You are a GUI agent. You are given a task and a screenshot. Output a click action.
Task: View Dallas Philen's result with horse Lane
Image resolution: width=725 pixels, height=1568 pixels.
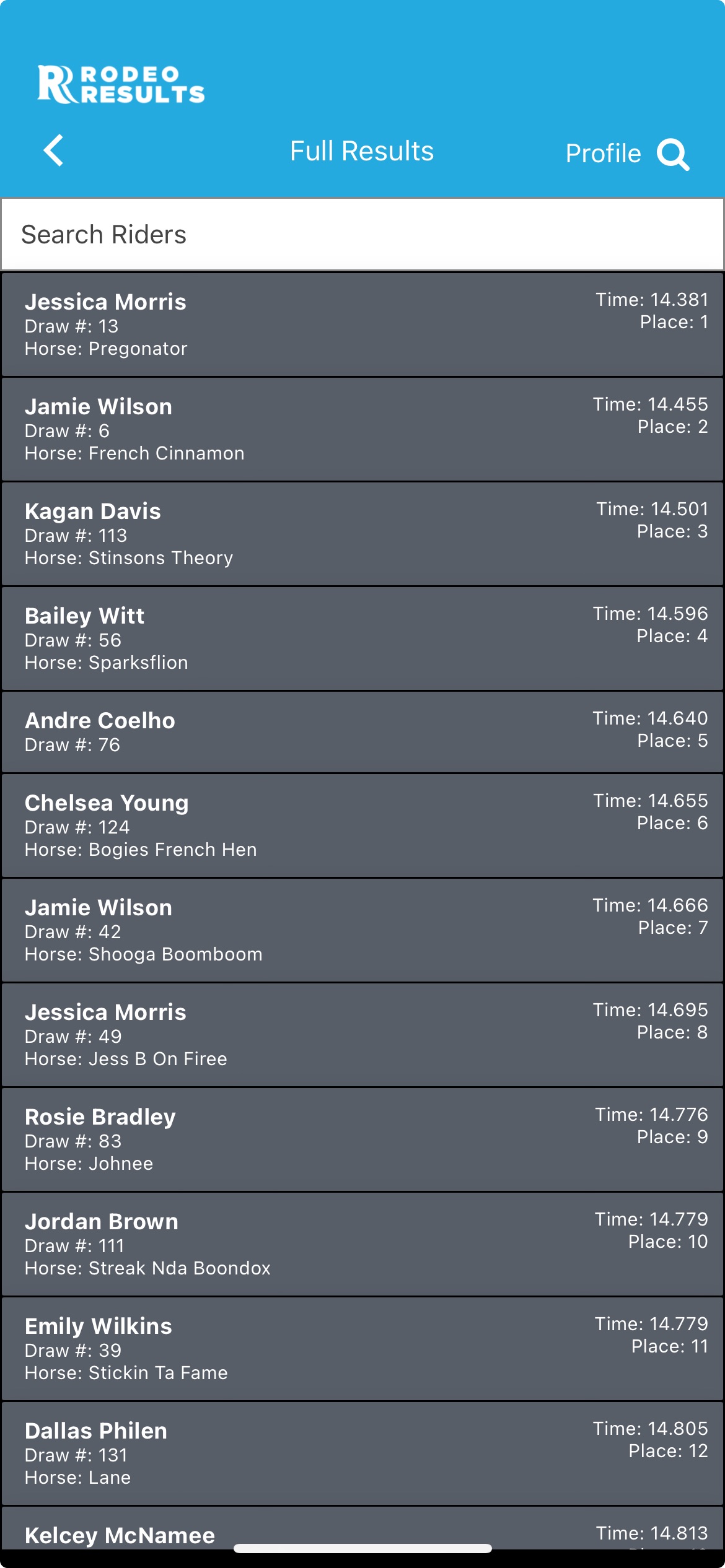(362, 1453)
